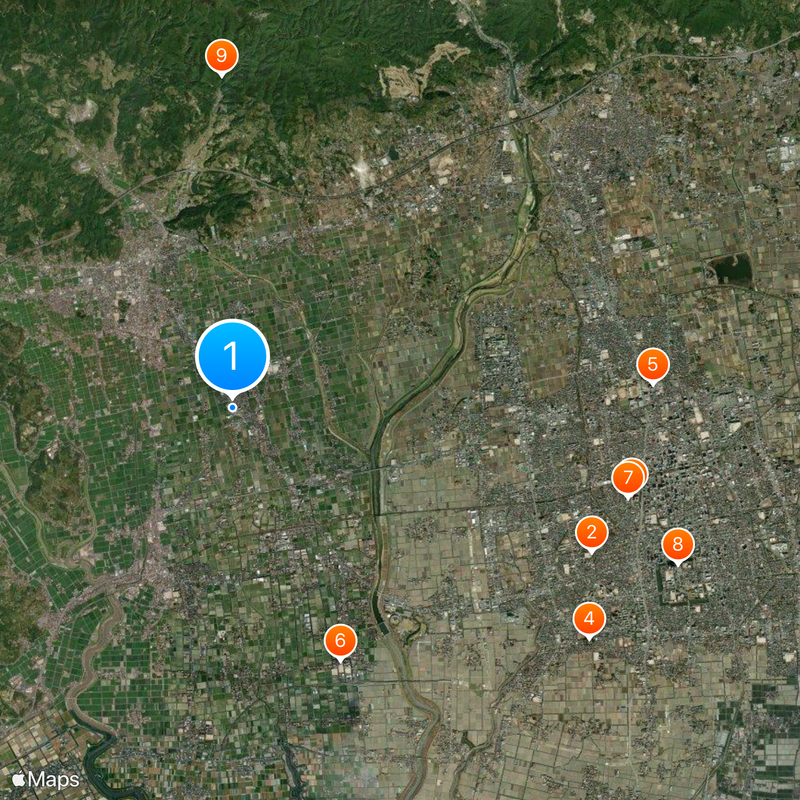Tap map pin number 9
Image resolution: width=800 pixels, height=800 pixels.
coord(221,56)
